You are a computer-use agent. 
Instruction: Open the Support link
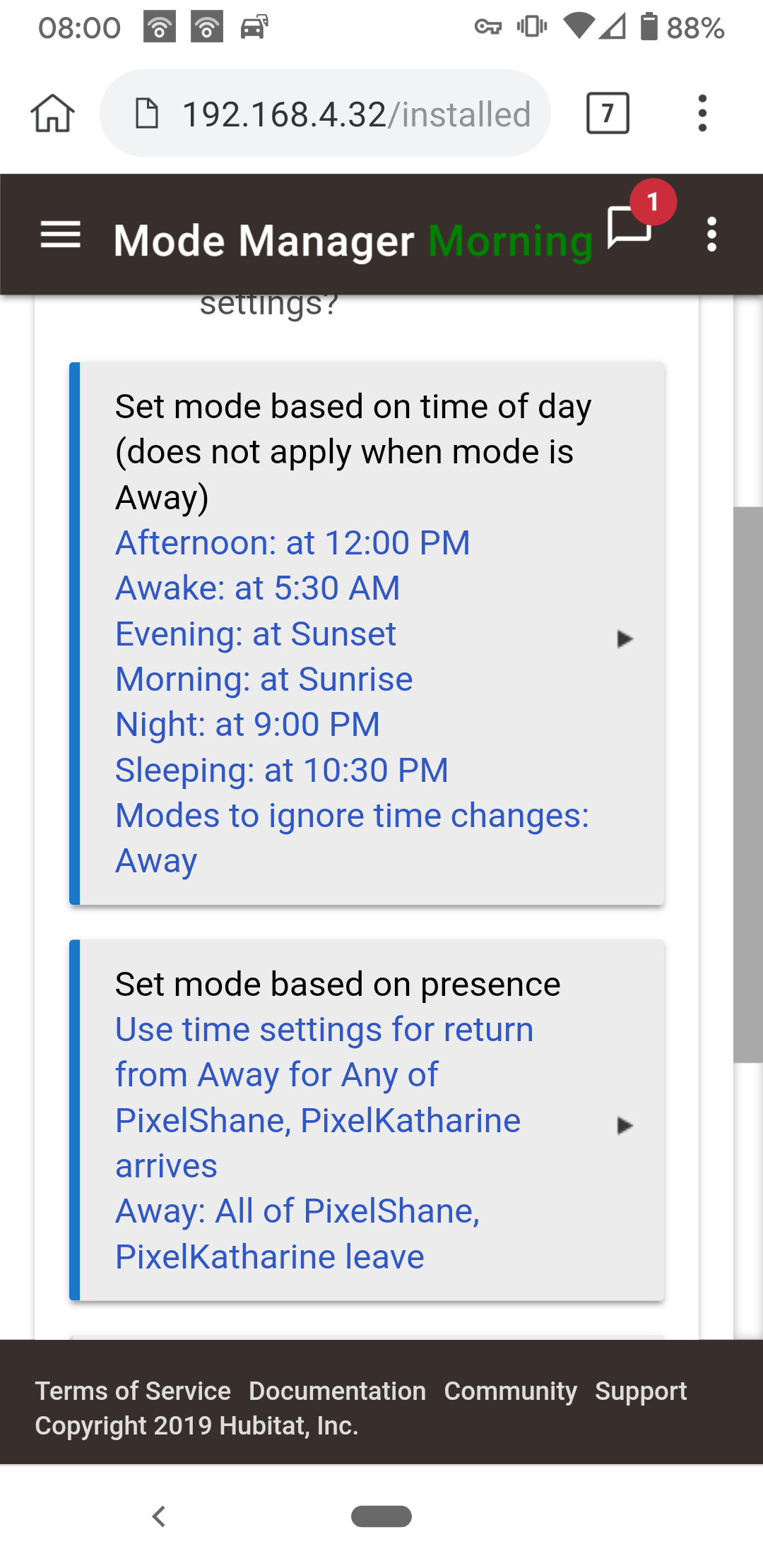[641, 1390]
